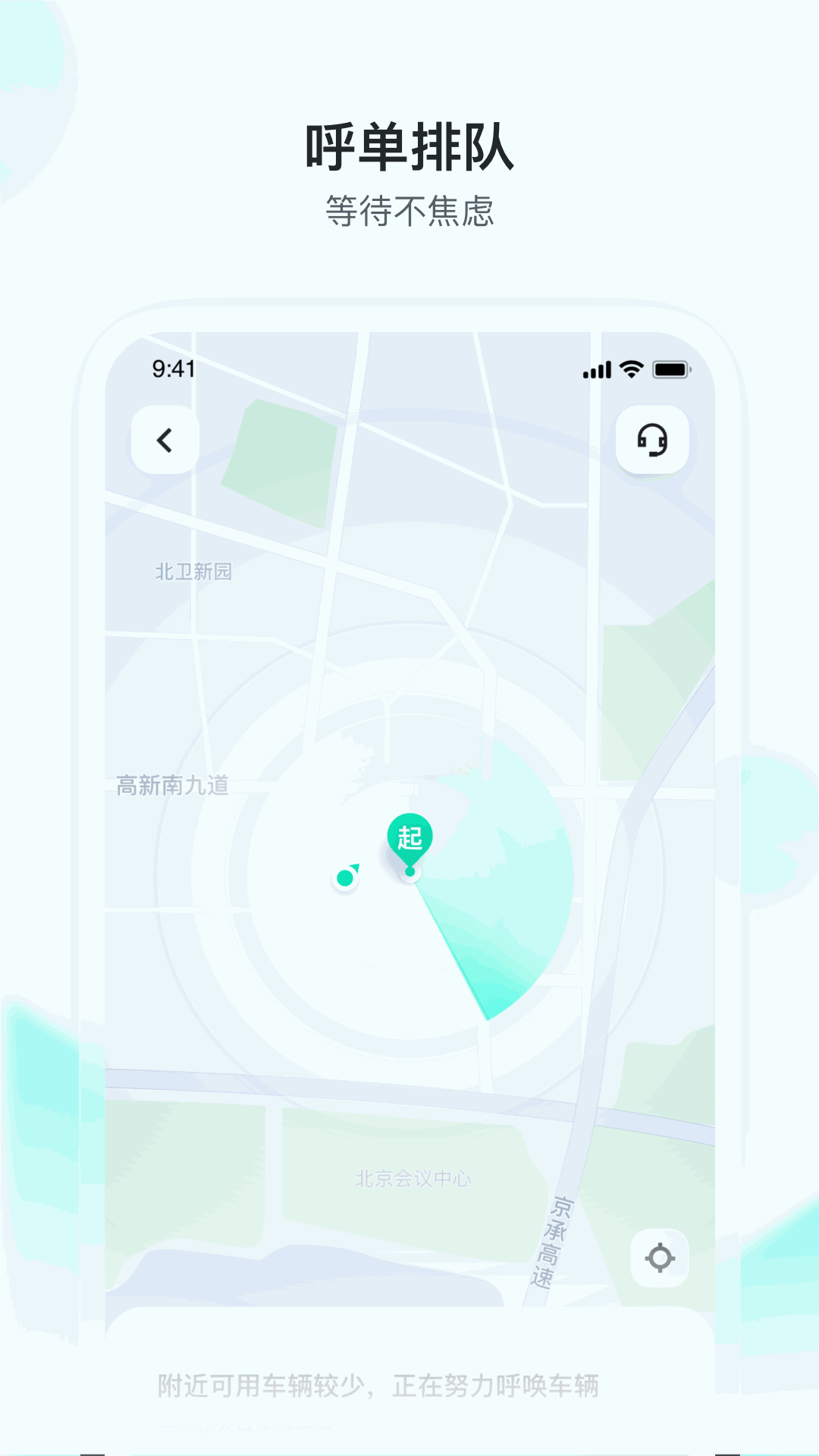Tap the 呼单排队 heading text

(409, 145)
